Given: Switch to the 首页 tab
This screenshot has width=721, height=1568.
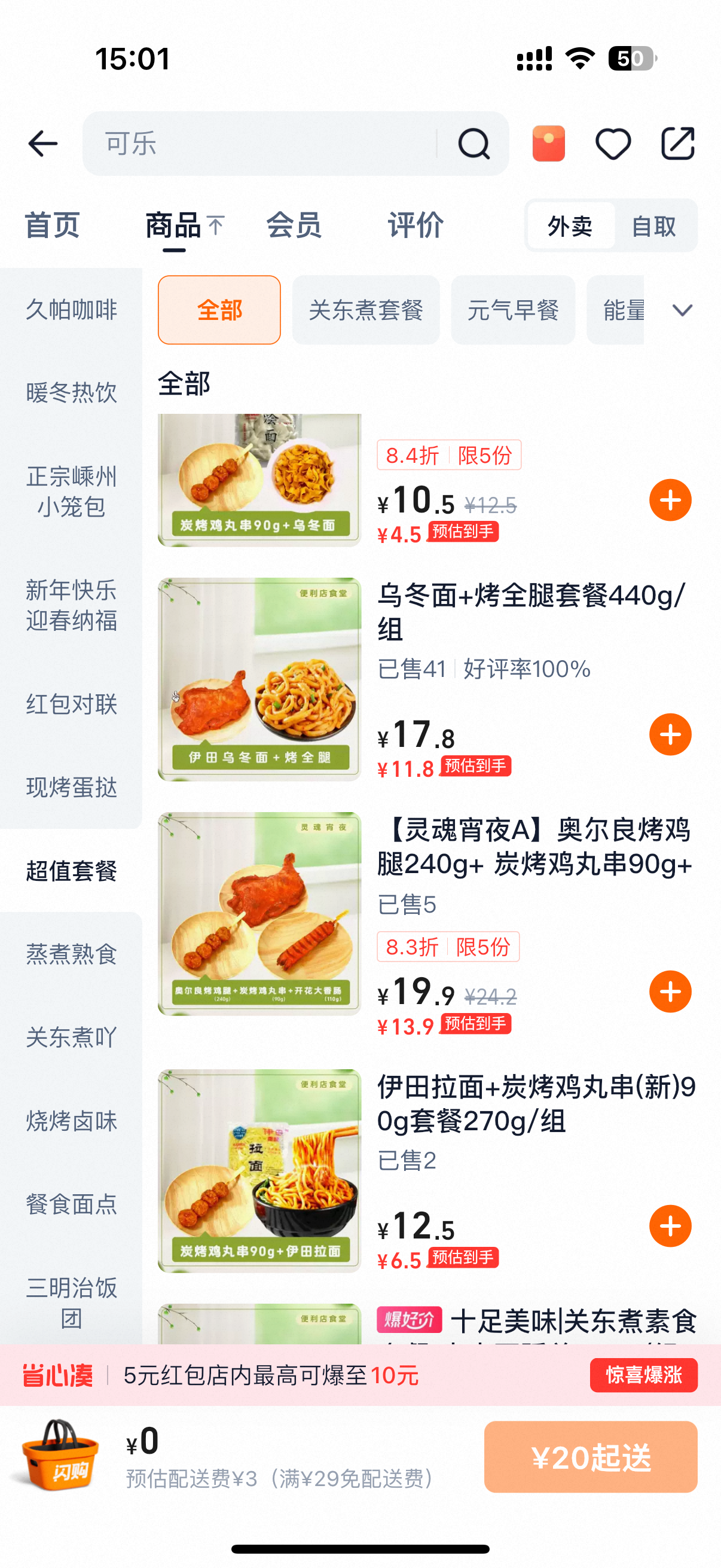Looking at the screenshot, I should pyautogui.click(x=53, y=225).
